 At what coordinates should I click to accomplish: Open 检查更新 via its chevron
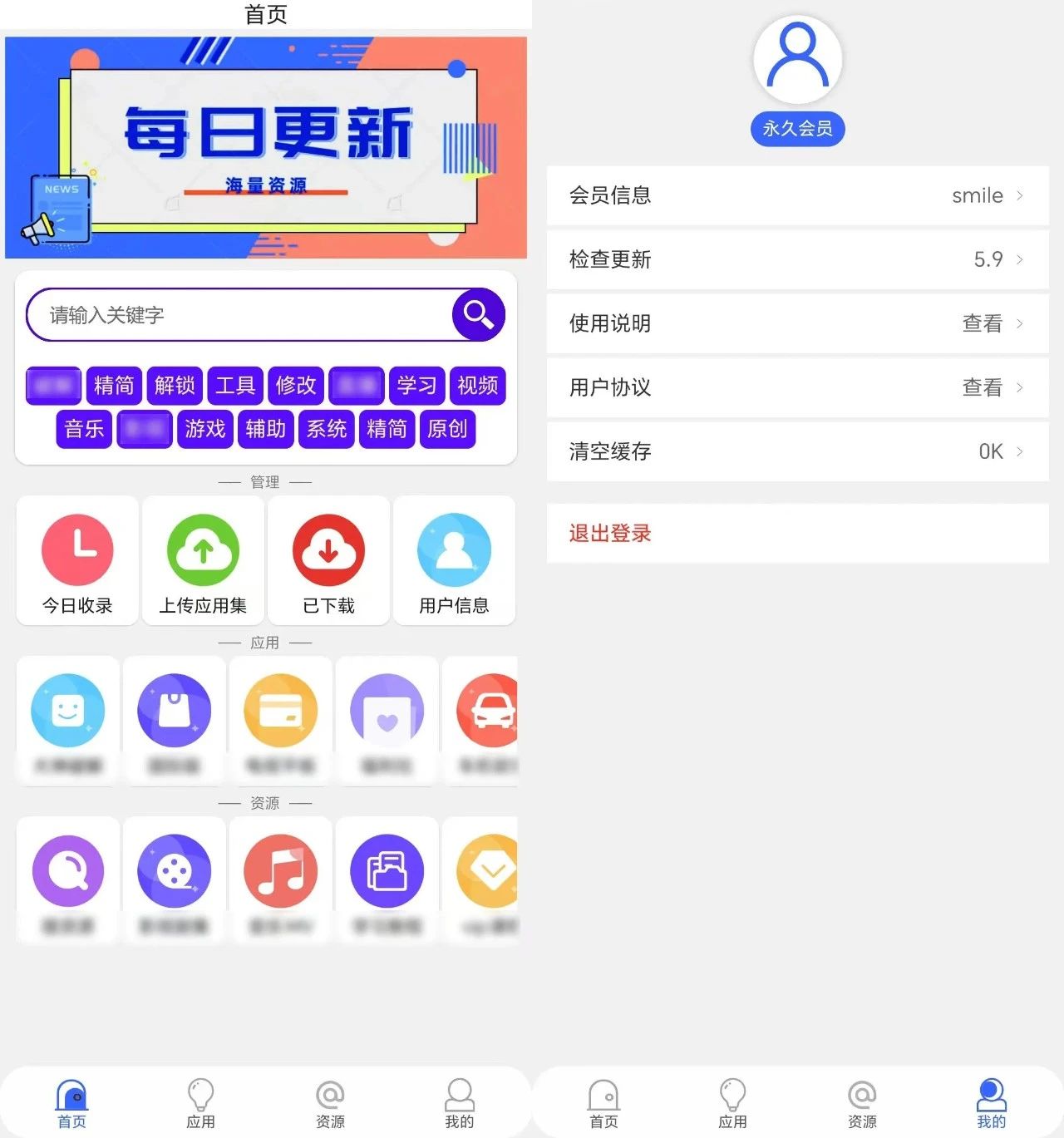point(1020,259)
